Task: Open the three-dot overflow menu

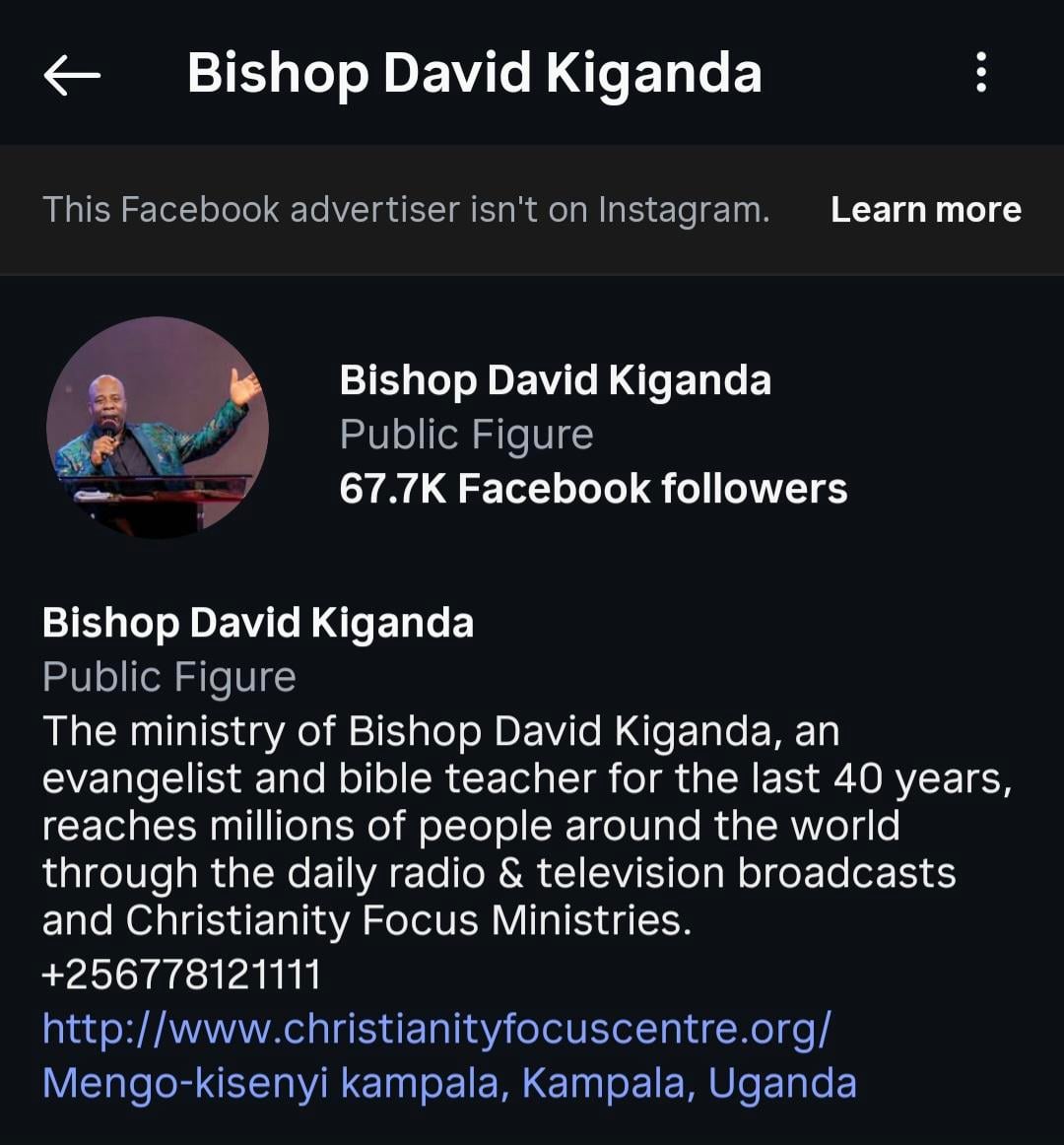Action: pyautogui.click(x=980, y=73)
